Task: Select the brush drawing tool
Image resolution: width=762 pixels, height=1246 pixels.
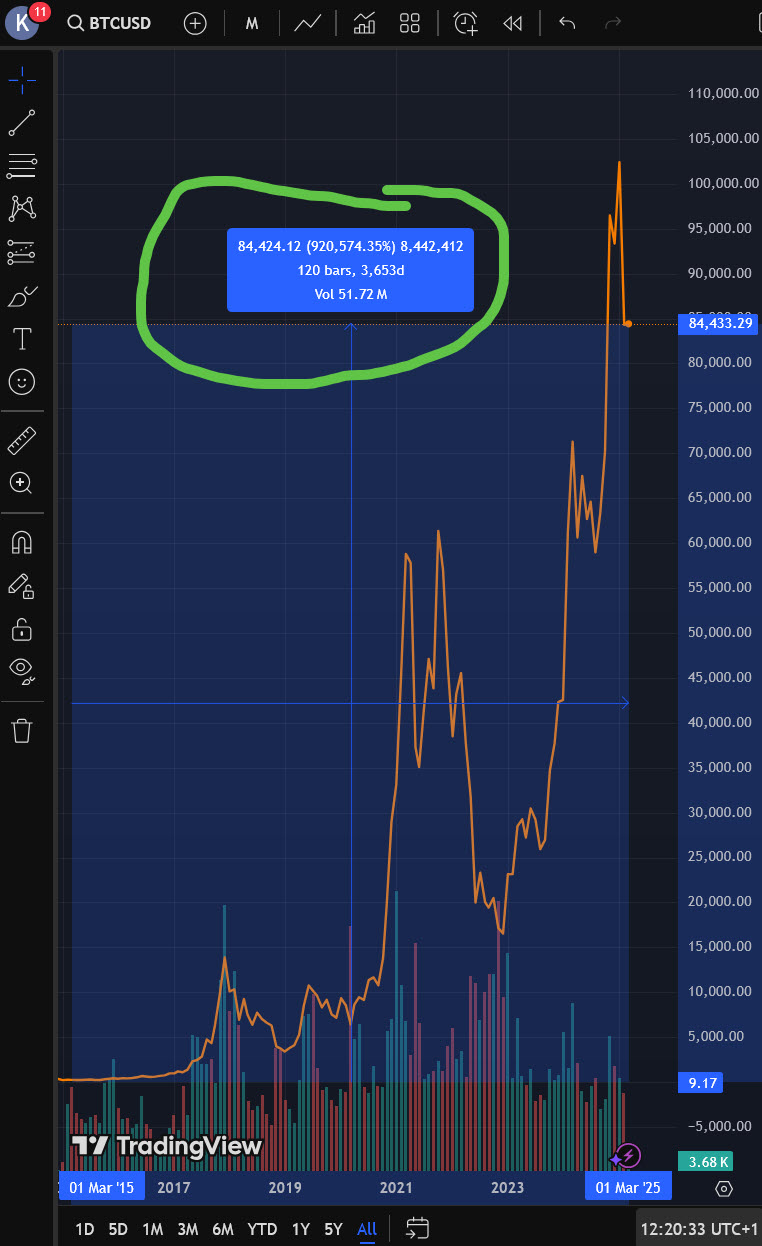Action: tap(22, 295)
